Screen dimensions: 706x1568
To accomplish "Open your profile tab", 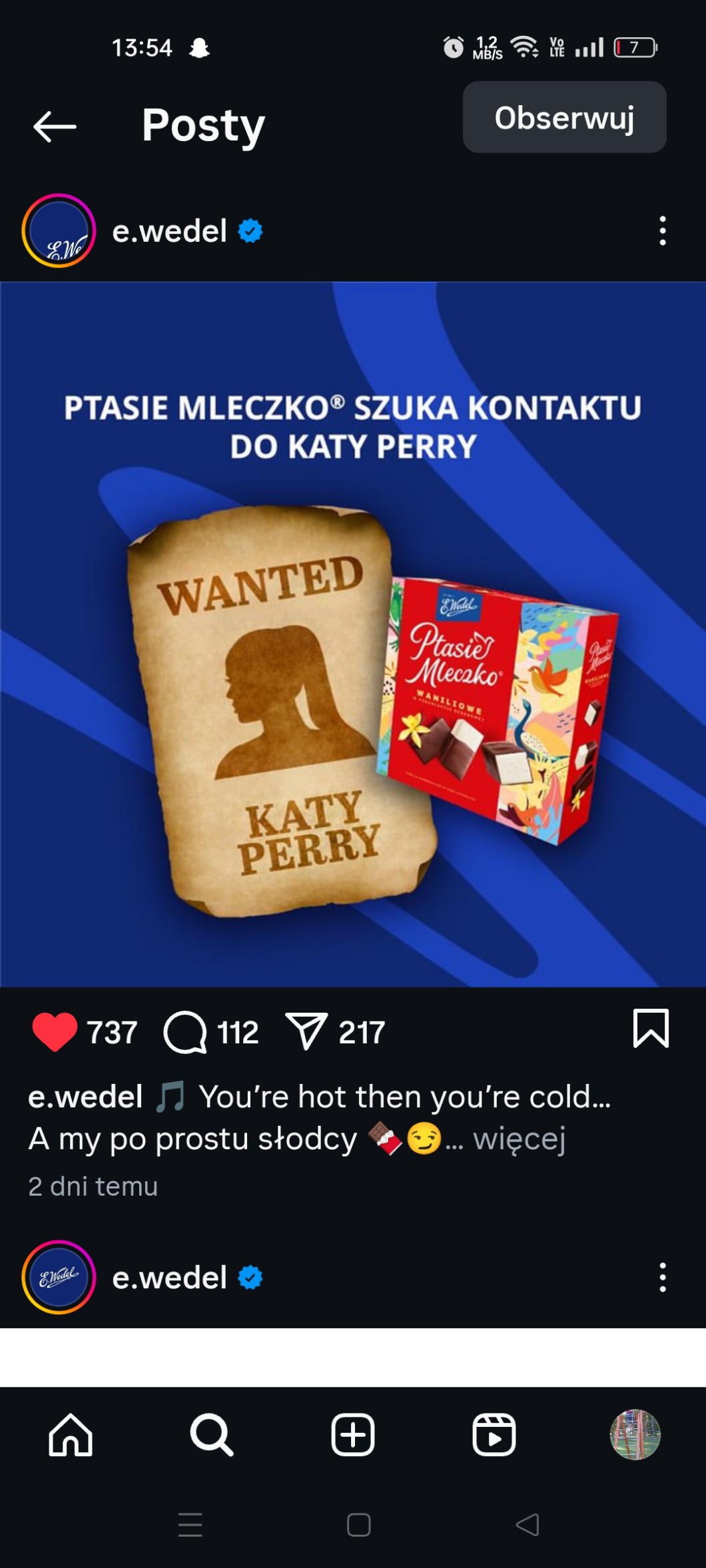I will pos(635,1435).
